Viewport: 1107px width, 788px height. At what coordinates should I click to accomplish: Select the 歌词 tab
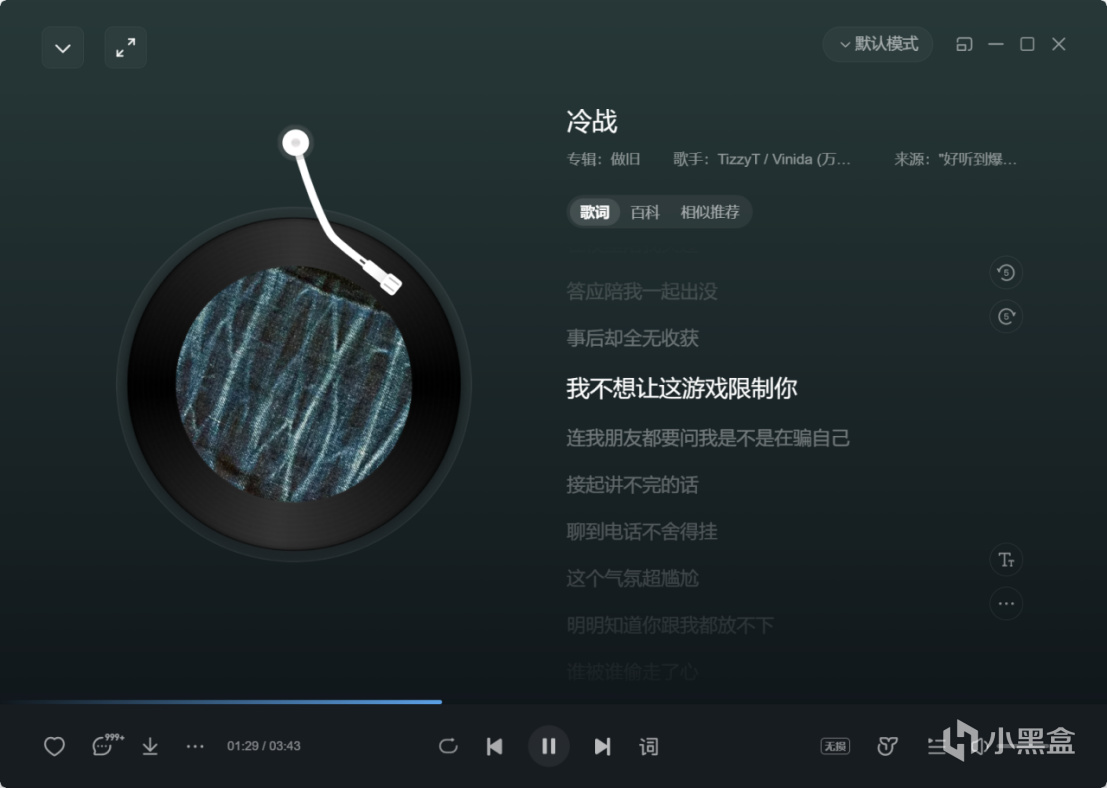[594, 212]
